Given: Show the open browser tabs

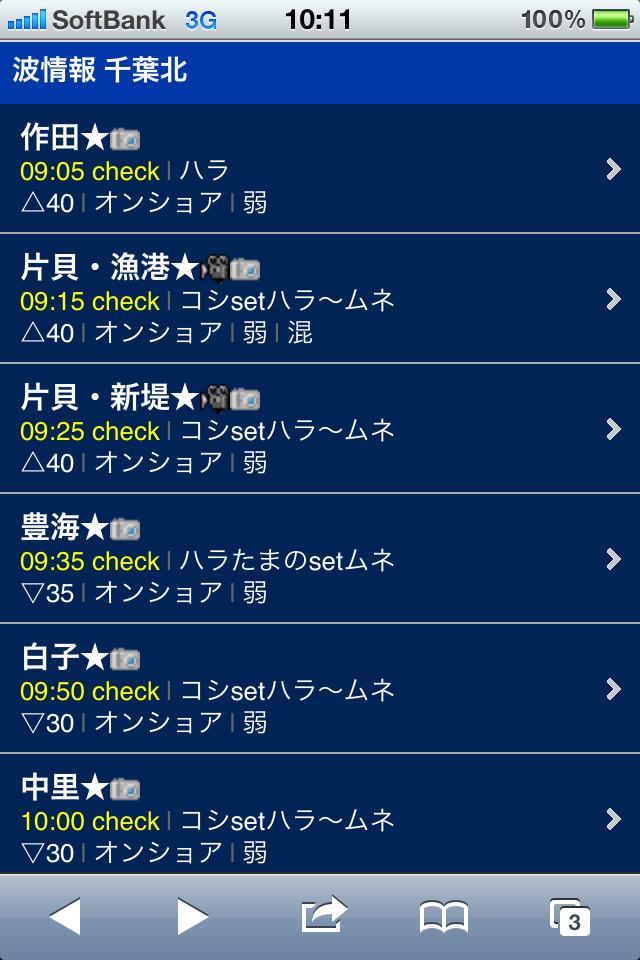Looking at the screenshot, I should pos(570,916).
